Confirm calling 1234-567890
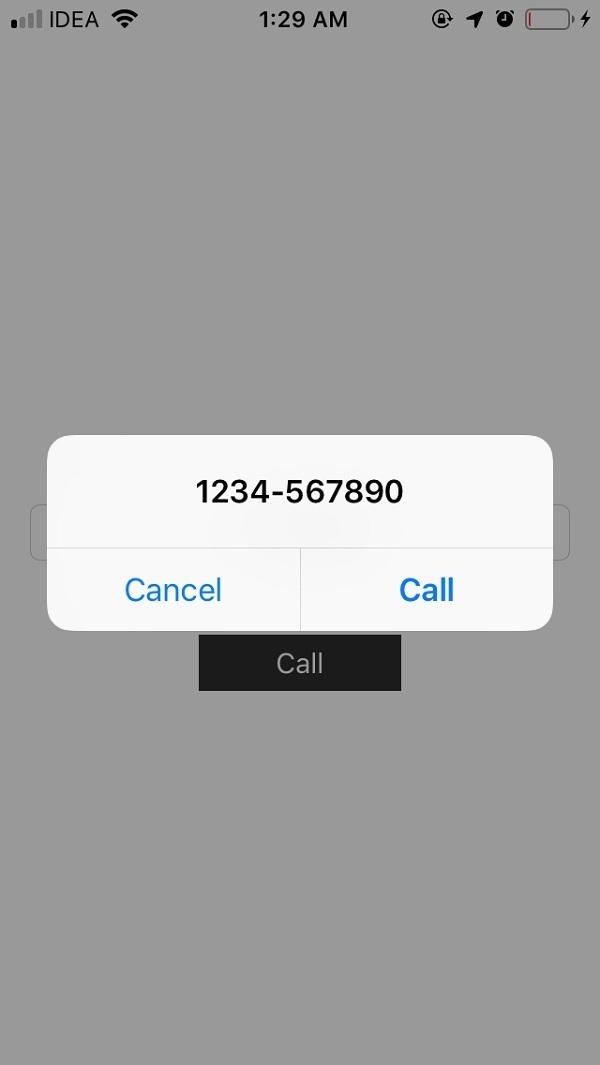Screen dimensions: 600x1065 [427, 590]
